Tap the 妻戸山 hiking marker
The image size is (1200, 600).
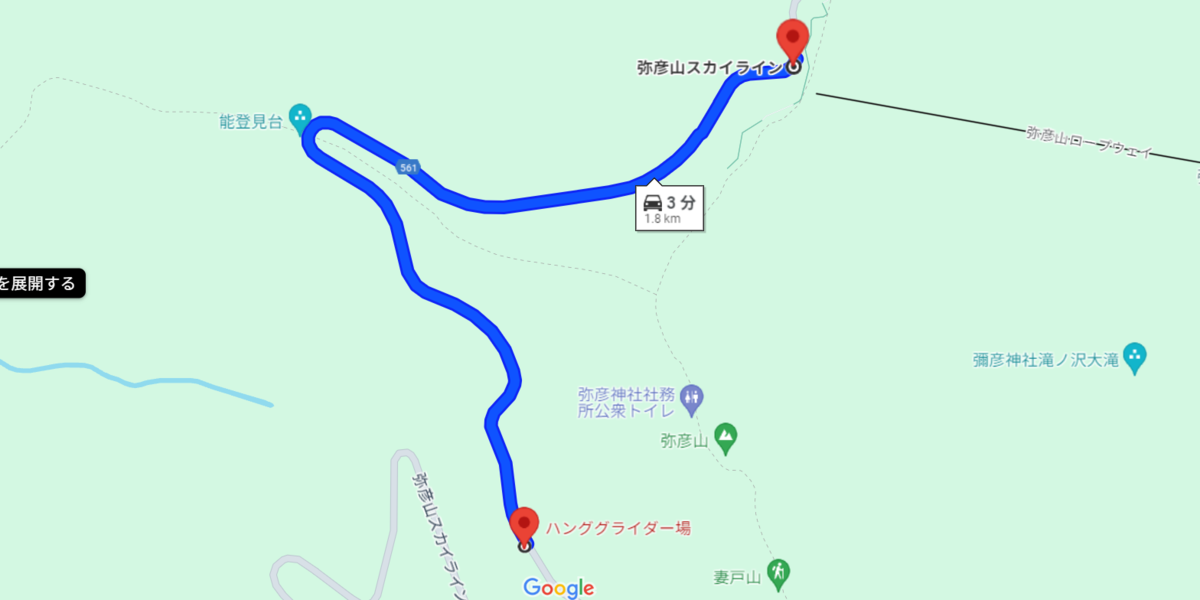779,572
